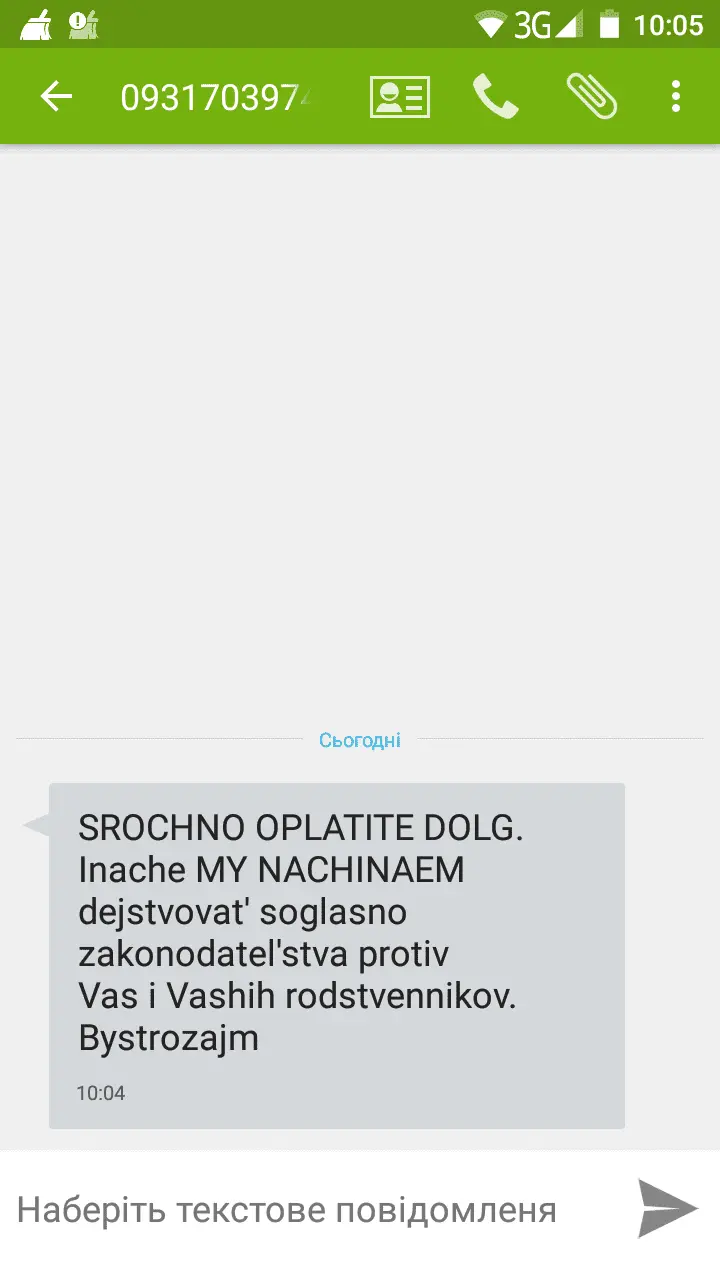Attach a file with the paperclip icon
The image size is (720, 1280).
coord(591,96)
